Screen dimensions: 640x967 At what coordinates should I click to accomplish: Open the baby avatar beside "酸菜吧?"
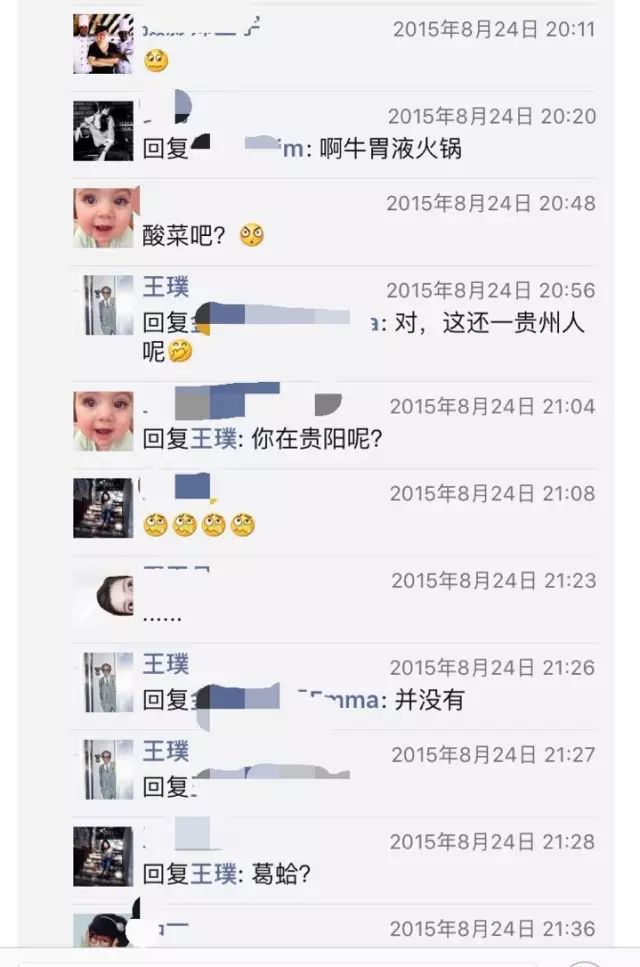click(x=103, y=217)
